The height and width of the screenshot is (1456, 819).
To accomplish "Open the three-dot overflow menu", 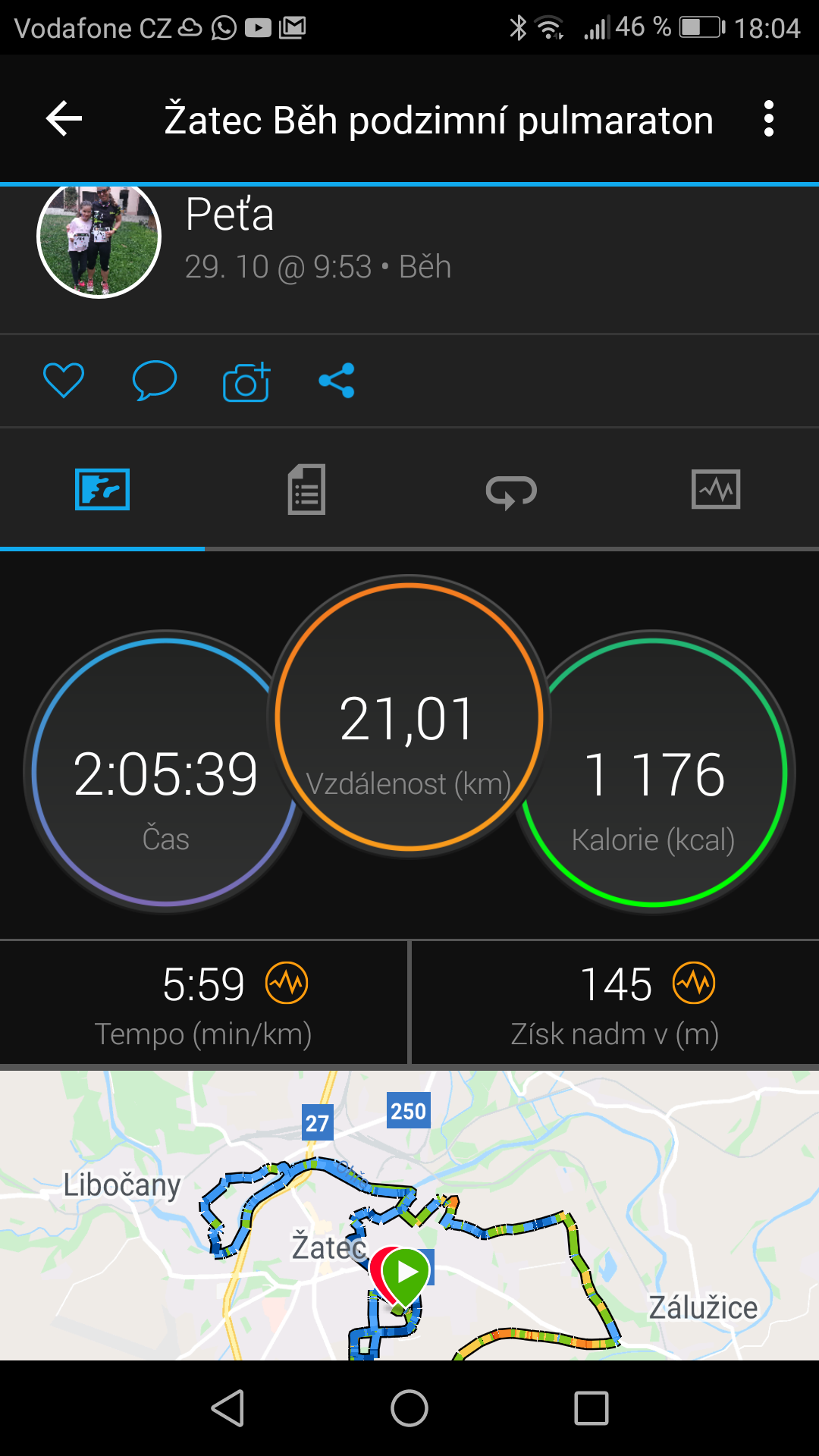I will click(769, 119).
